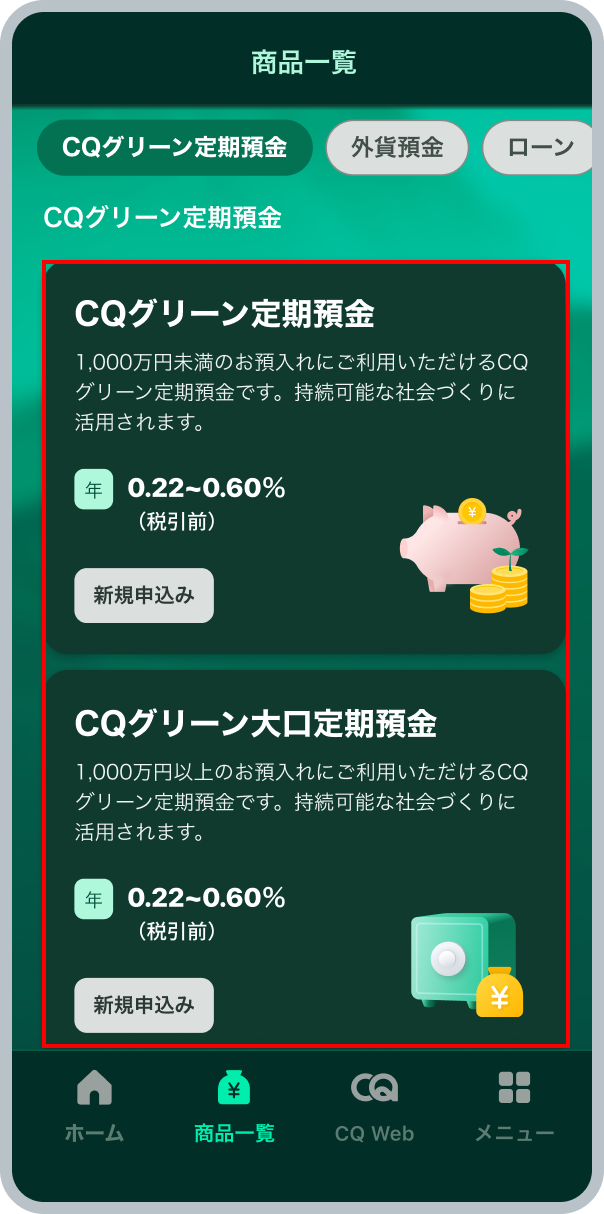Open the 商品一覧 bottom tab

(234, 1106)
